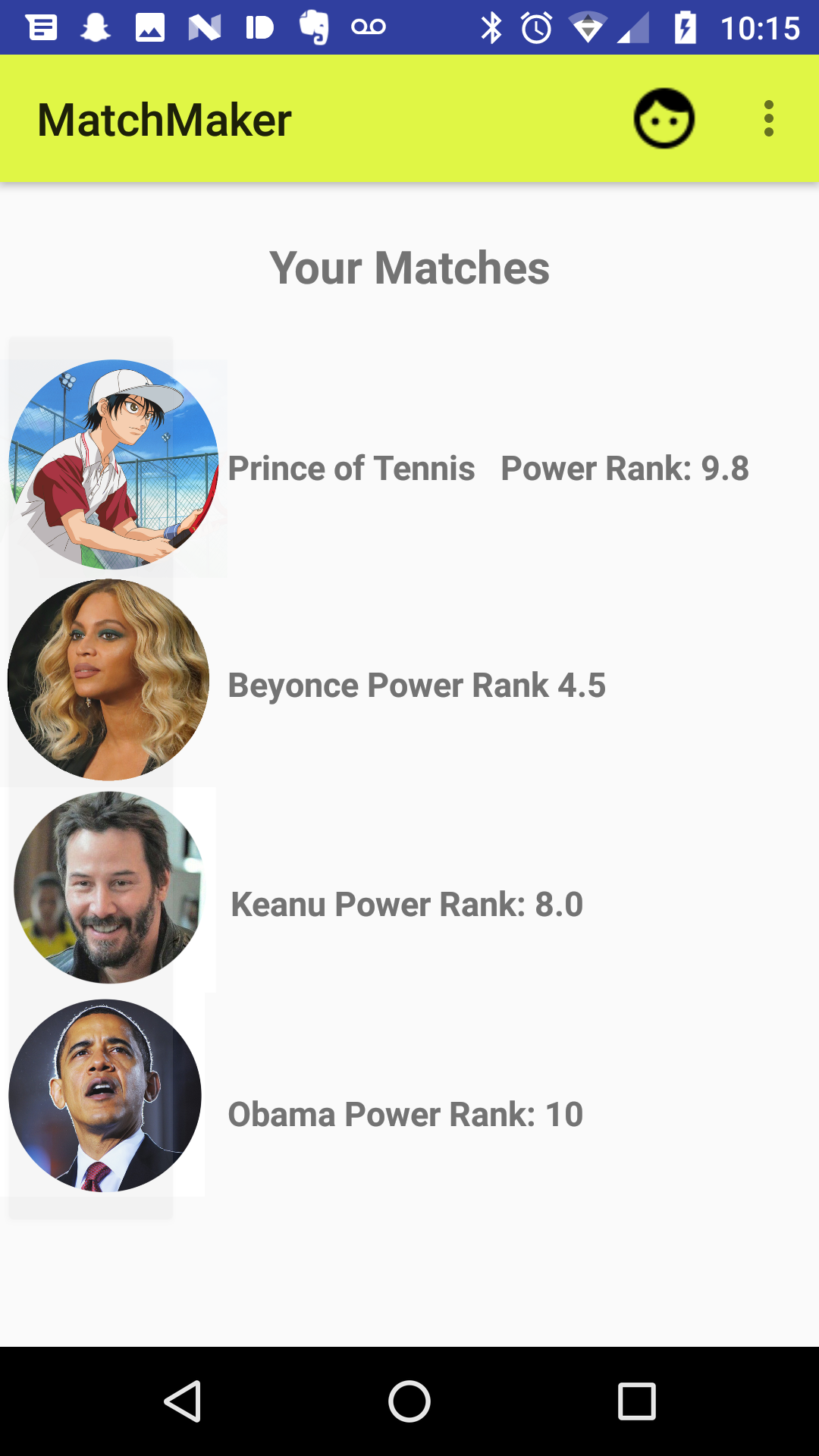This screenshot has height=1456, width=819.
Task: Select the battery charging indicator
Action: click(685, 27)
